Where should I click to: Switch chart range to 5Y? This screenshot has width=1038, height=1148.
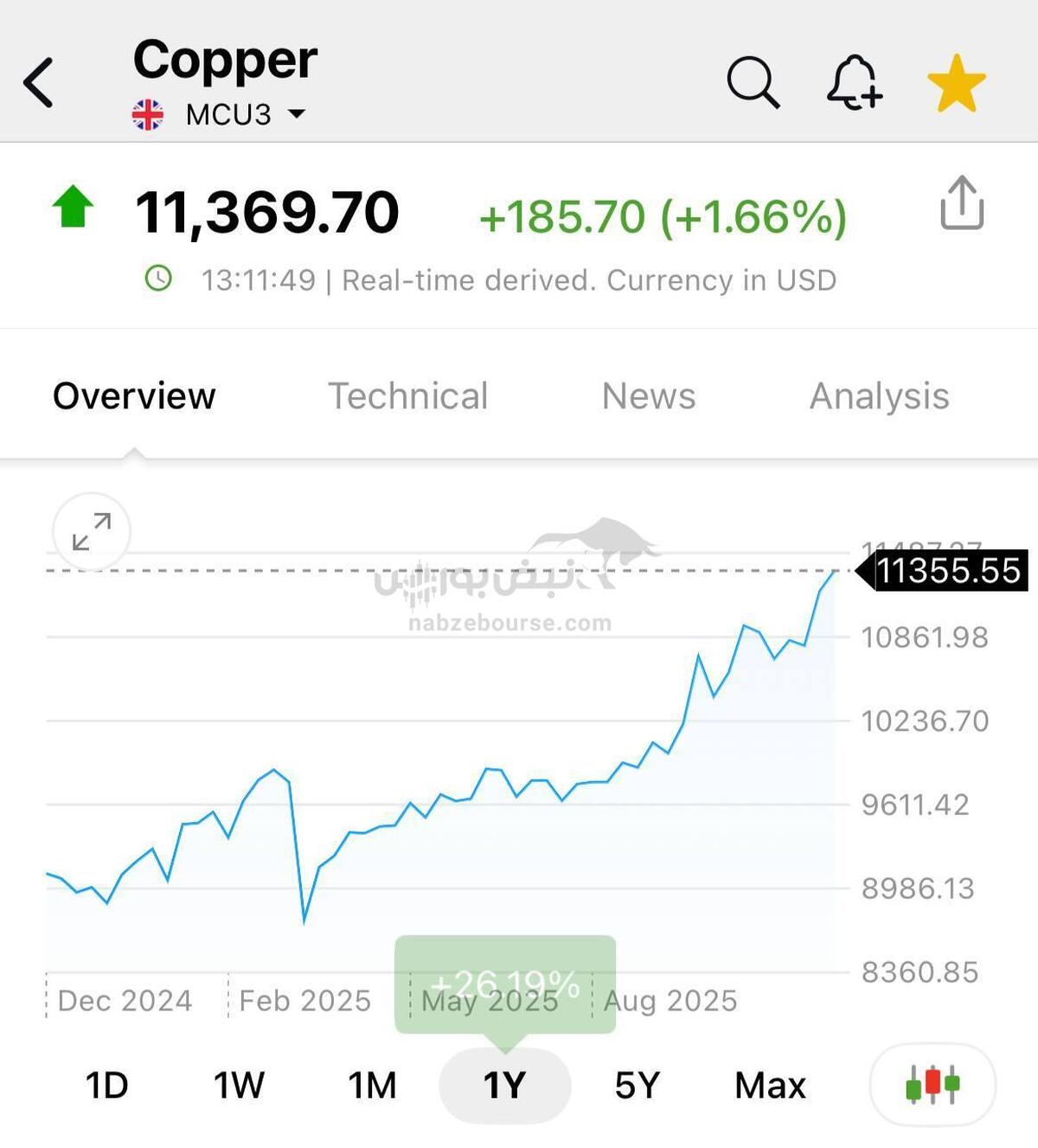coord(637,1085)
